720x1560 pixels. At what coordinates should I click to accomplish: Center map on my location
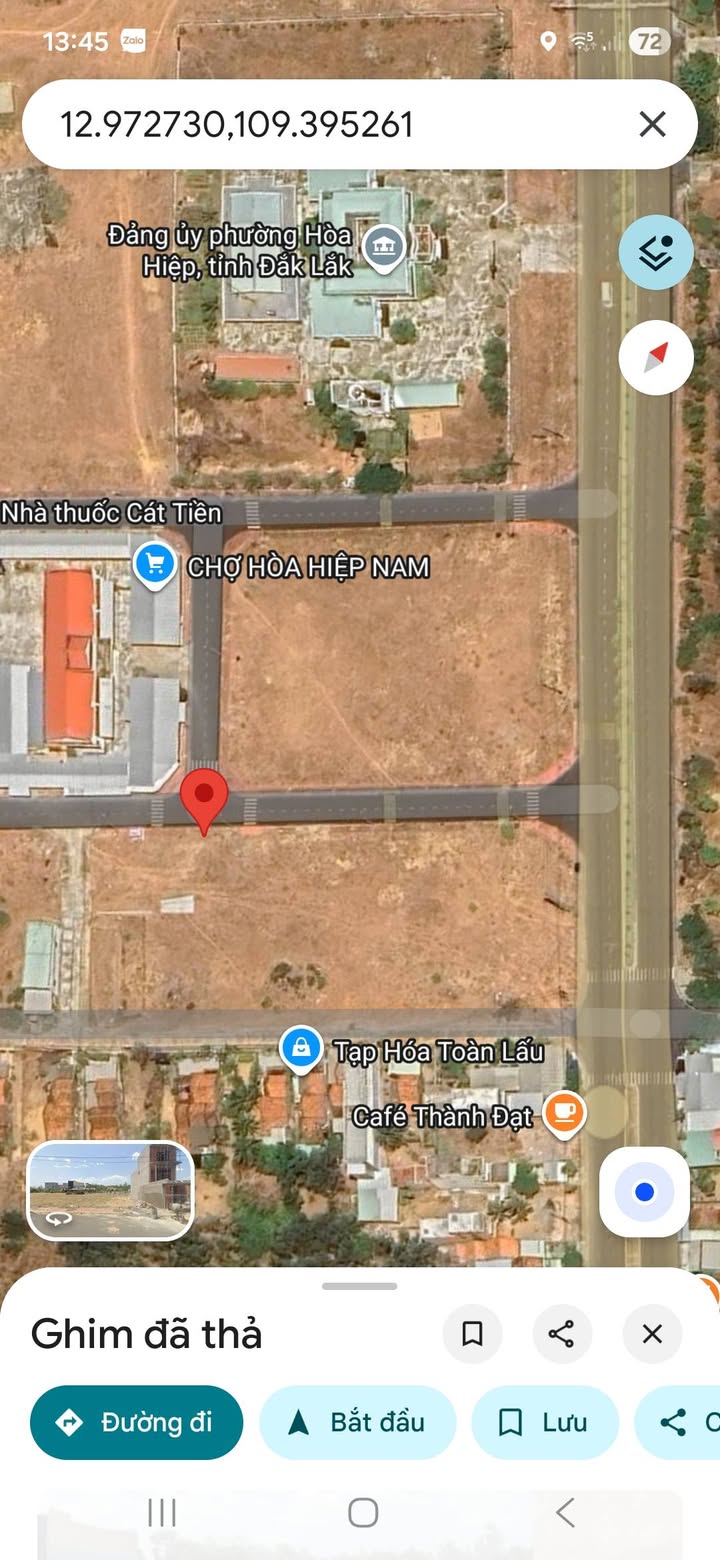tap(644, 1192)
